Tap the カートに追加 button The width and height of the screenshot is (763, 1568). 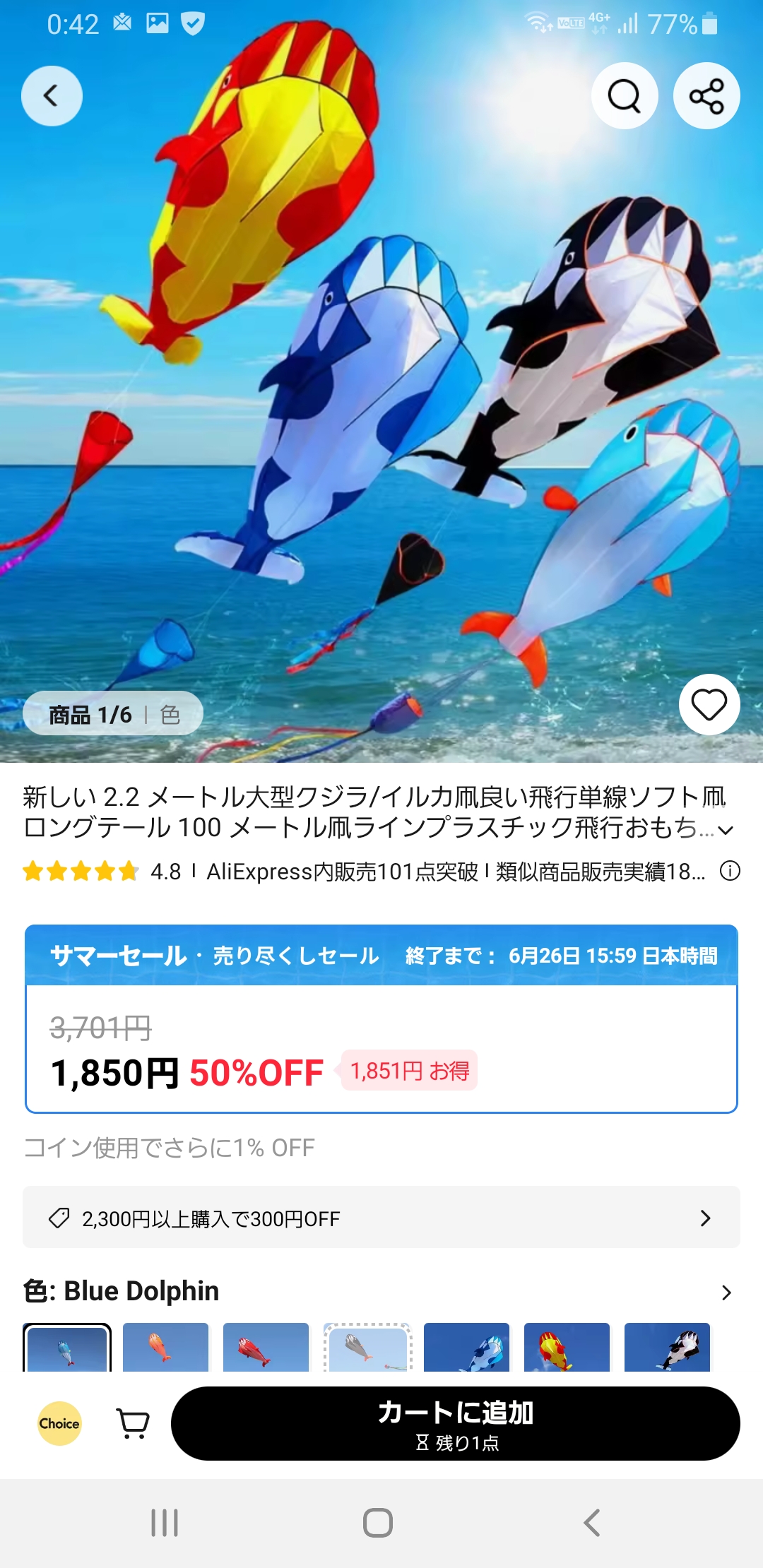coord(456,1423)
